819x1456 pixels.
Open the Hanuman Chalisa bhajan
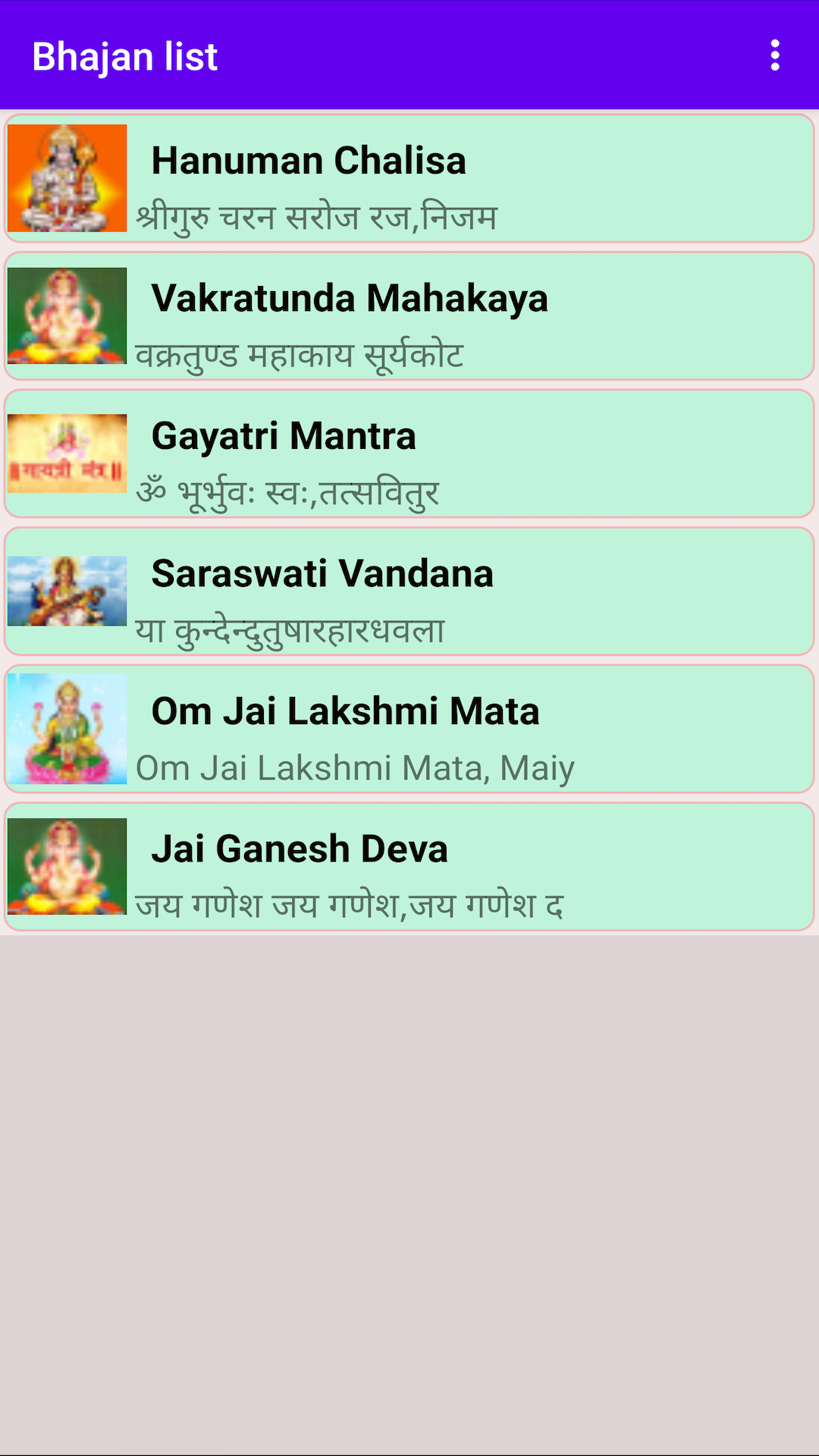click(409, 179)
